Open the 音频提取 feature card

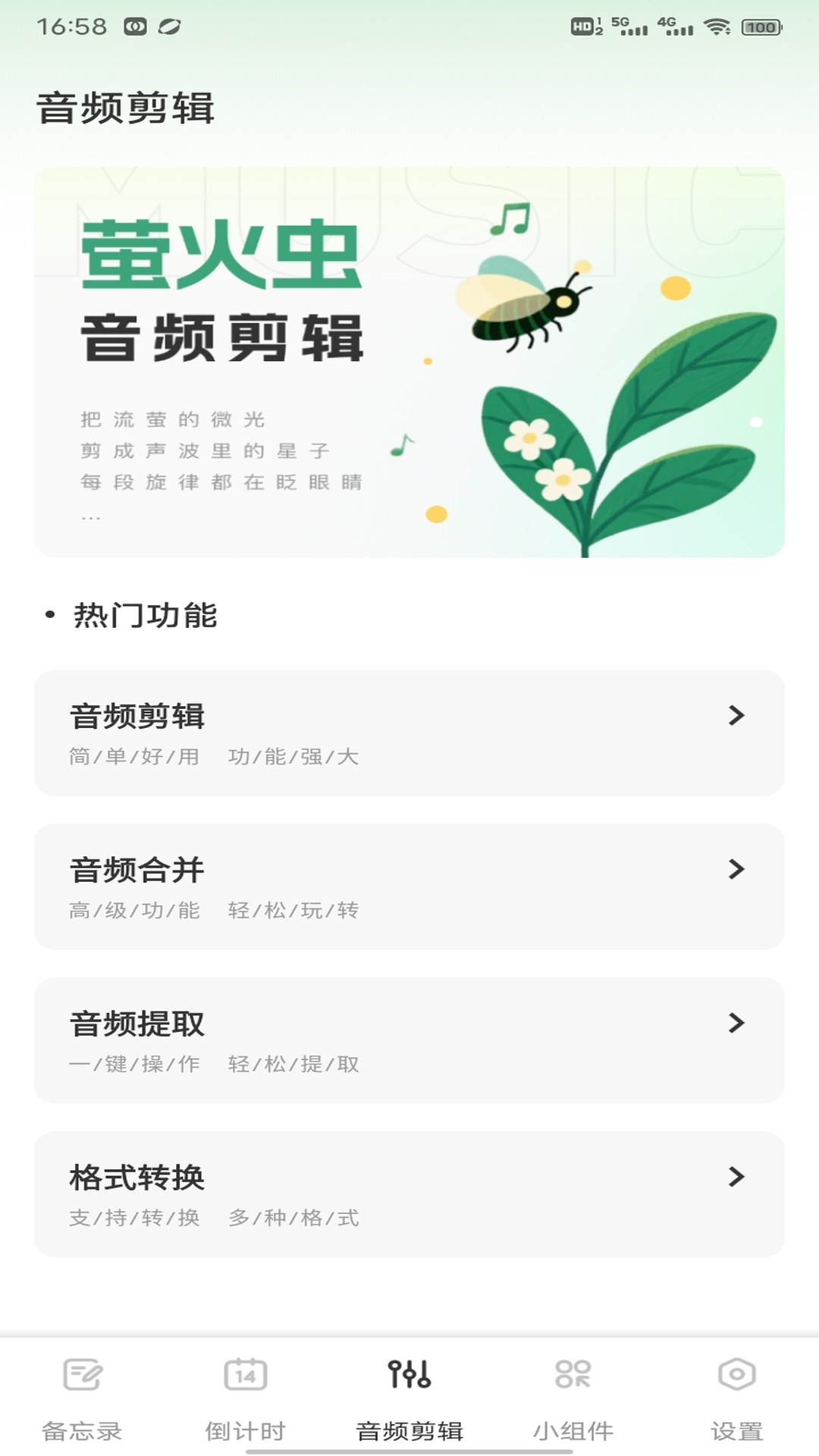(409, 1040)
